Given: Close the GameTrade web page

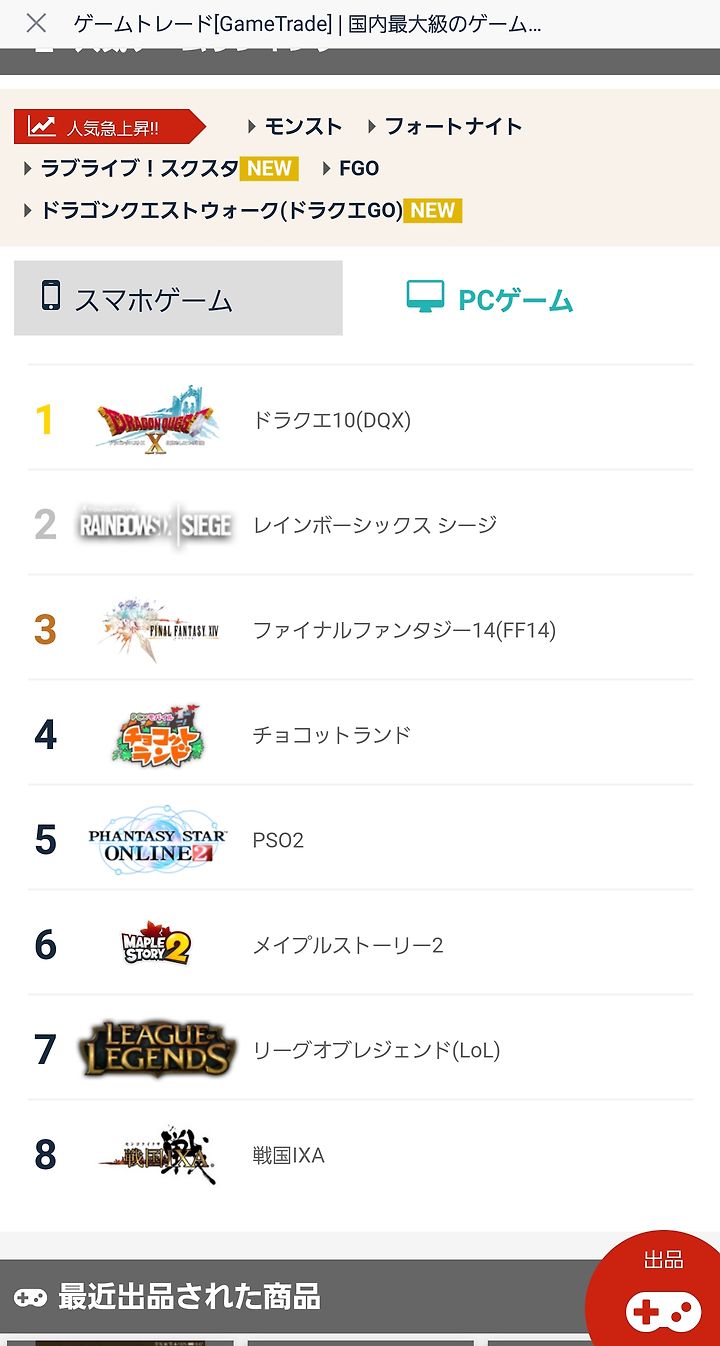Looking at the screenshot, I should [x=36, y=23].
